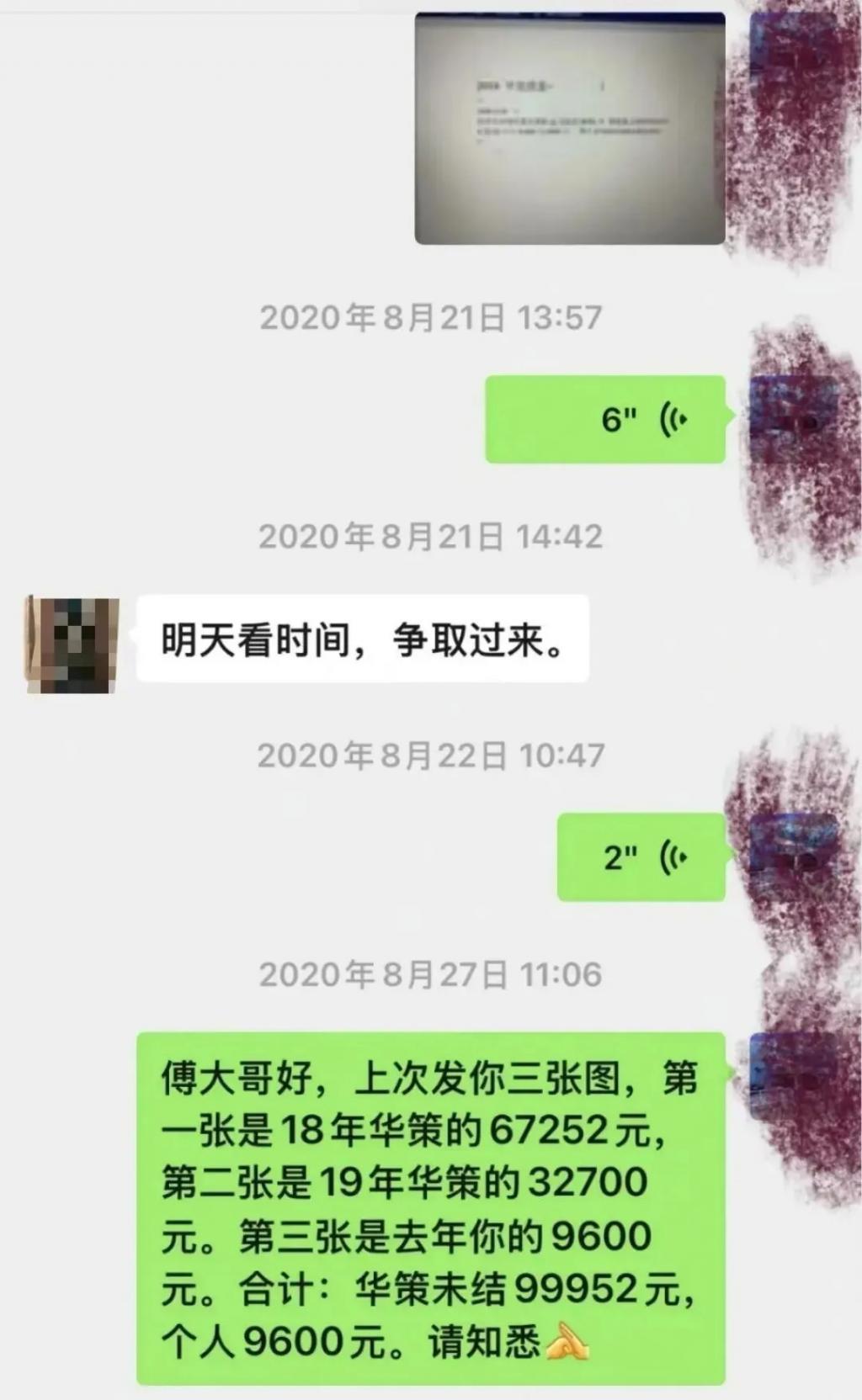Play the 6-second voice message
862x1400 pixels.
605,419
